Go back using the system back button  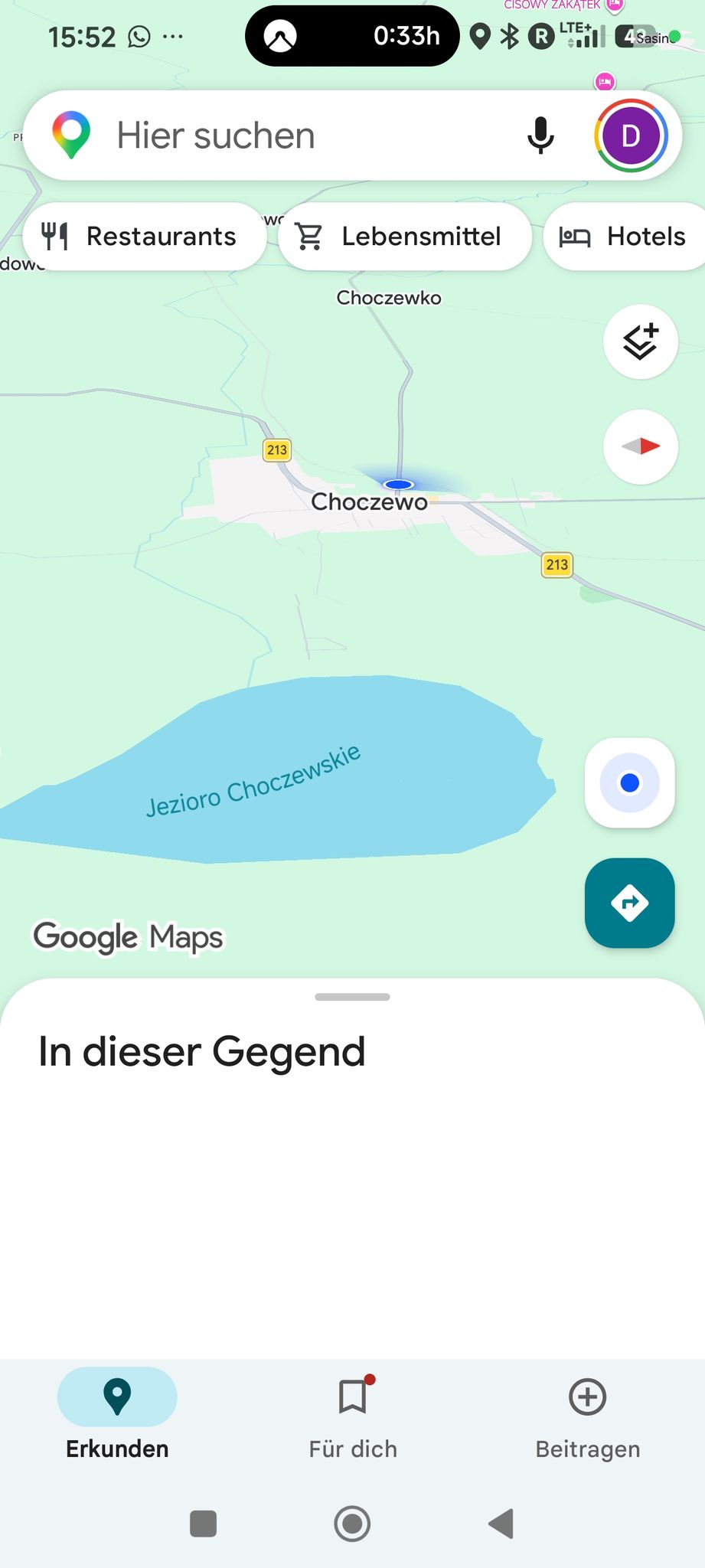pyautogui.click(x=501, y=1524)
